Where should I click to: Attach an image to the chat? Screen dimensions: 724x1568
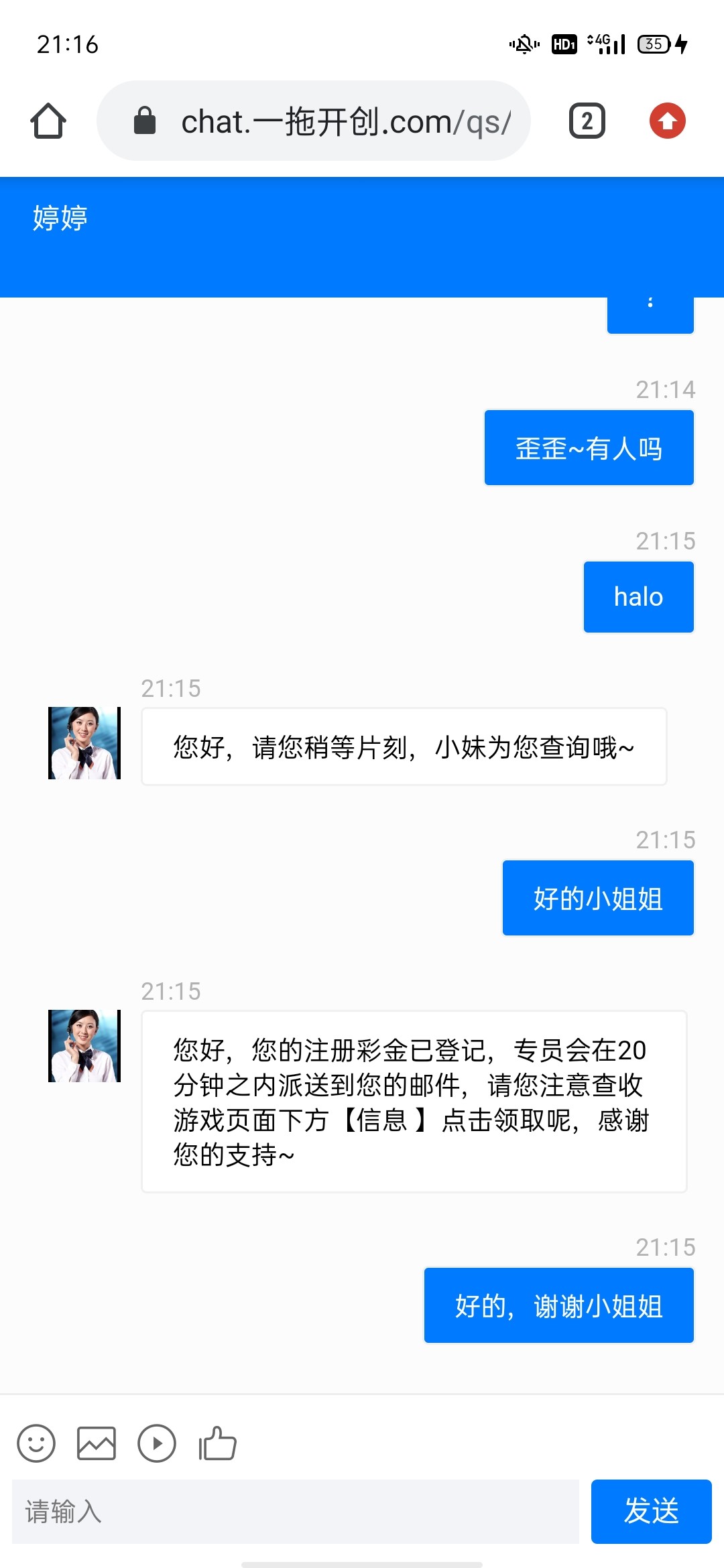97,1443
